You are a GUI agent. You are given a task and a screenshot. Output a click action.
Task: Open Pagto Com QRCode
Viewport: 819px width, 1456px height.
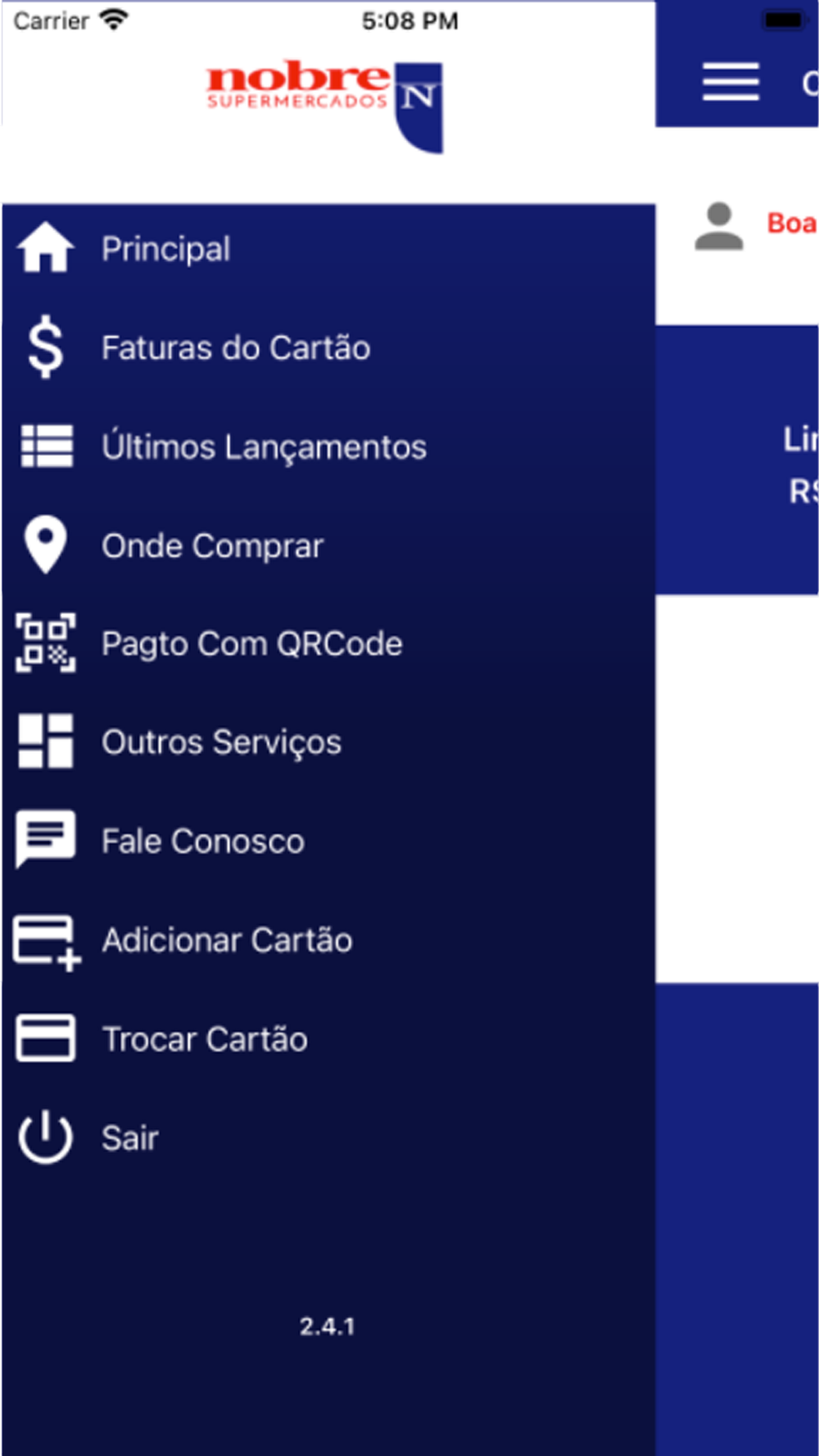(x=328, y=644)
